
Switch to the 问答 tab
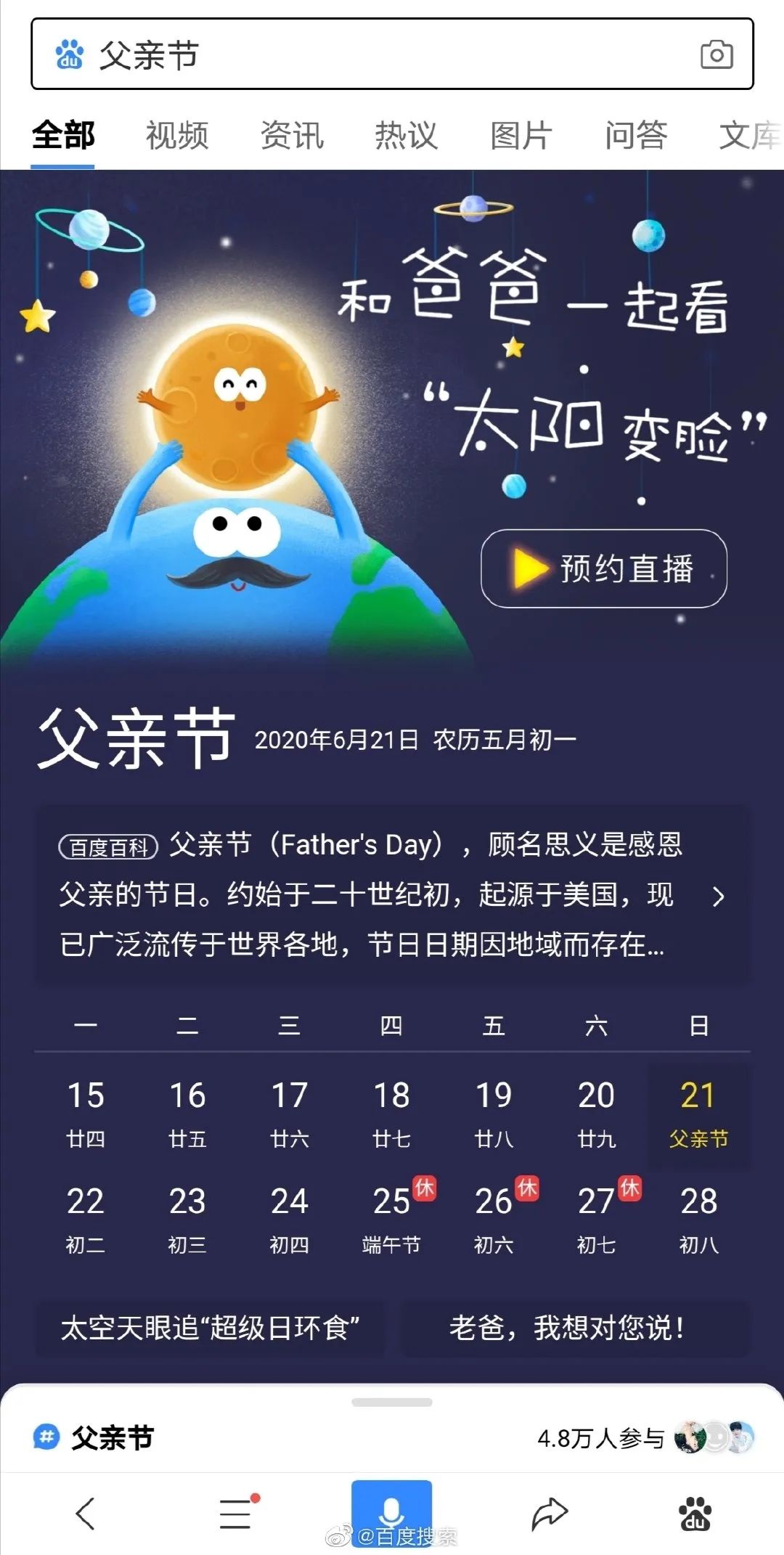pos(636,136)
